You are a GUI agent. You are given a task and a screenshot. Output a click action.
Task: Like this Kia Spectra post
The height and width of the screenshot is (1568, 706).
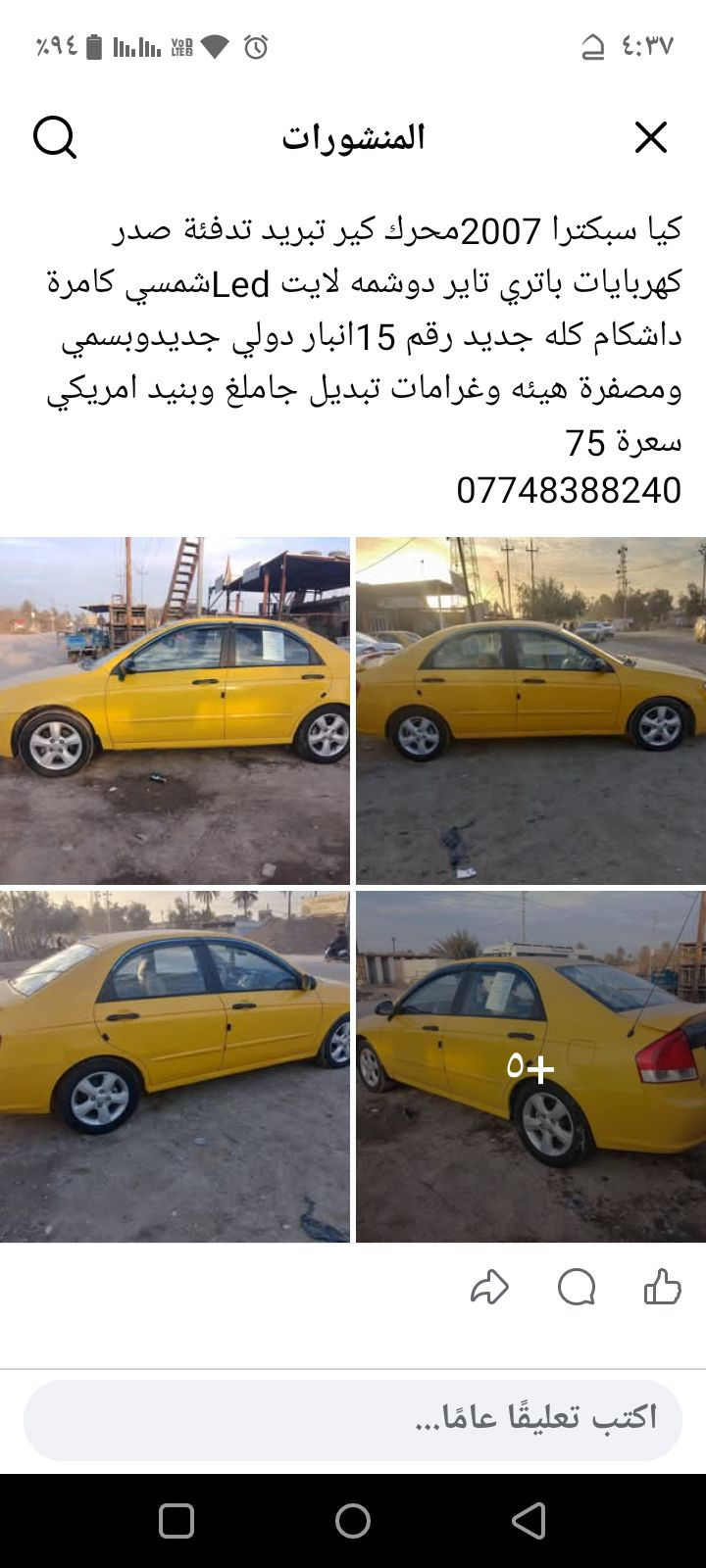tap(662, 1287)
